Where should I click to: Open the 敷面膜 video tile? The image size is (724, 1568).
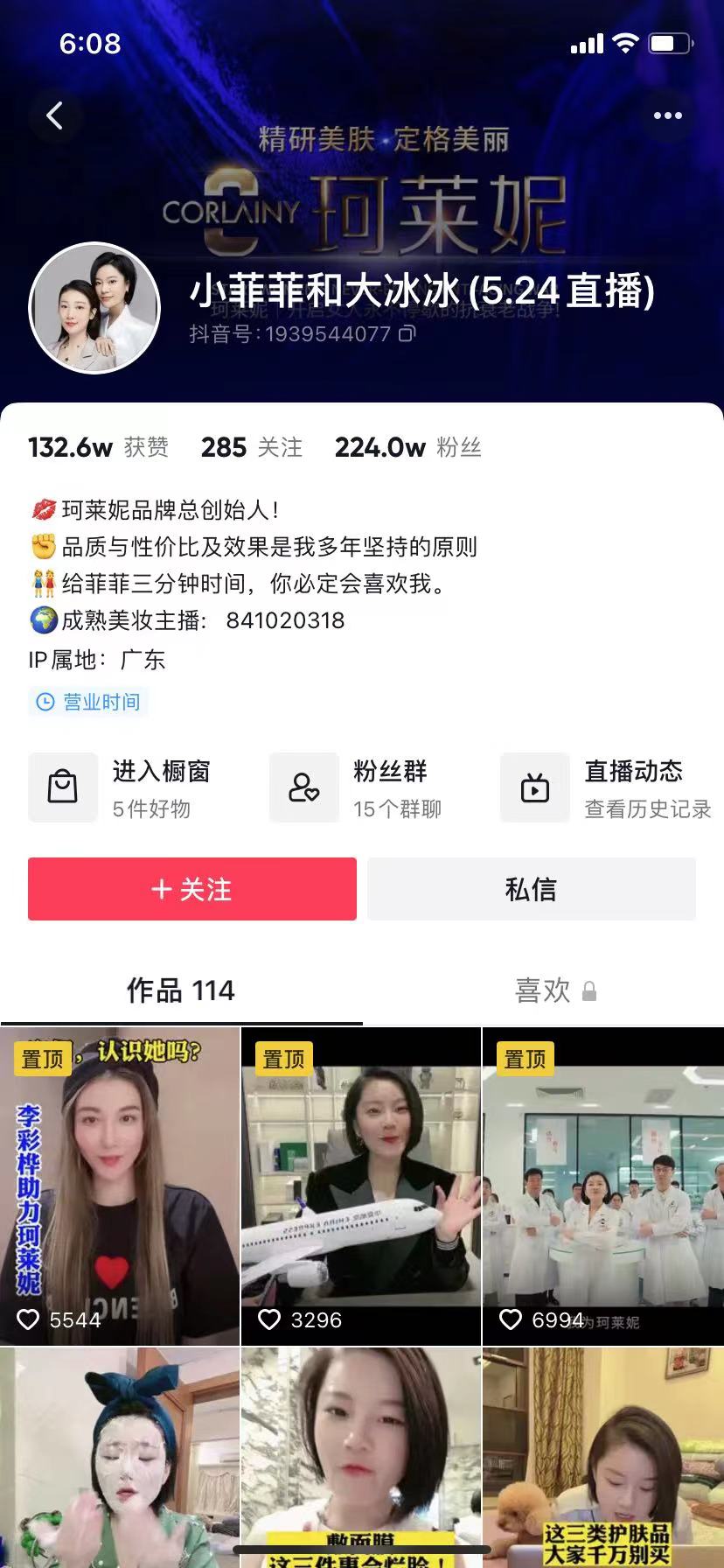pos(361,1457)
